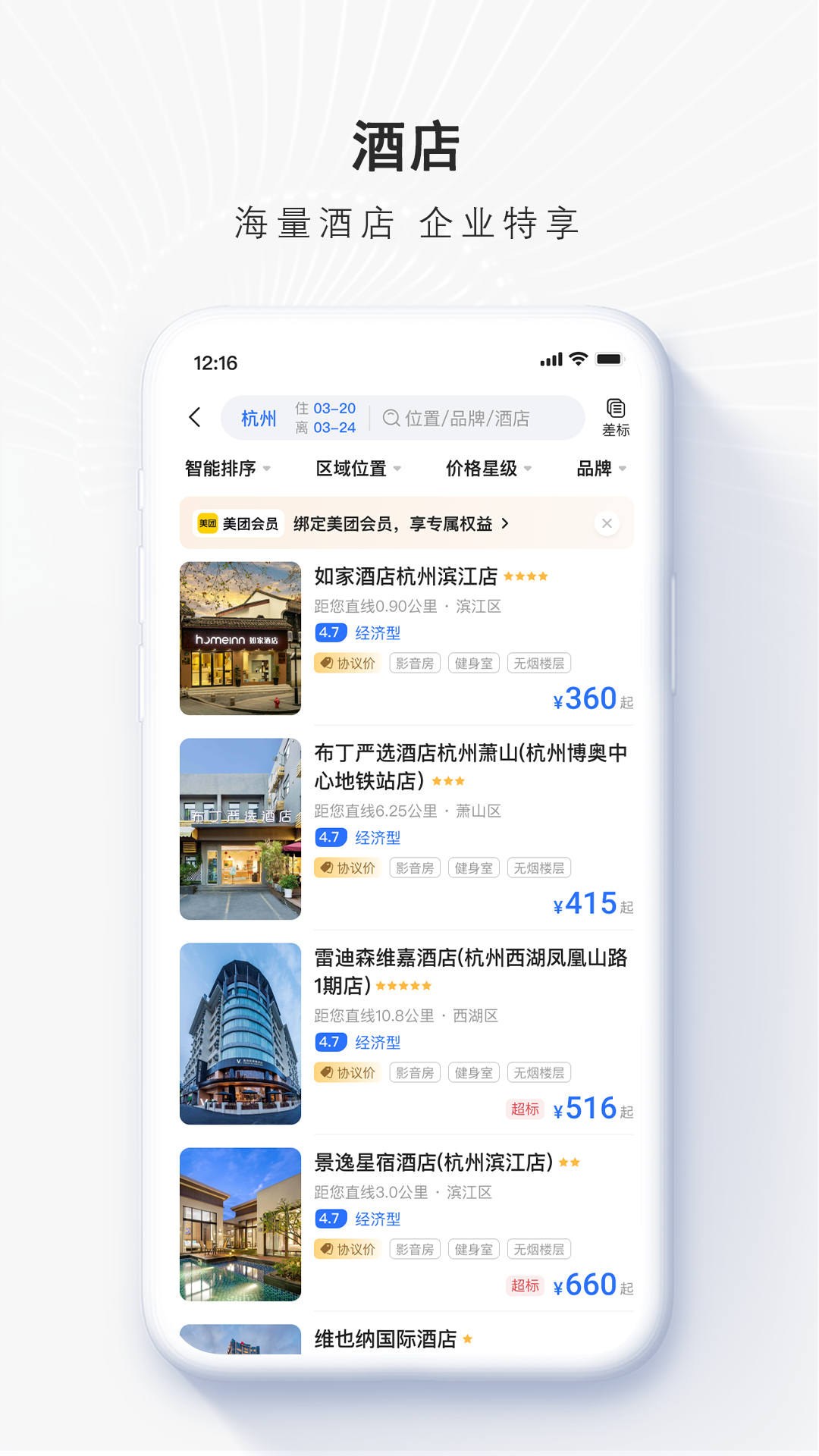Screen dimensions: 819x1456
Task: Toggle the 健身室 tag on 布丁严选酒店
Action: pyautogui.click(x=473, y=867)
